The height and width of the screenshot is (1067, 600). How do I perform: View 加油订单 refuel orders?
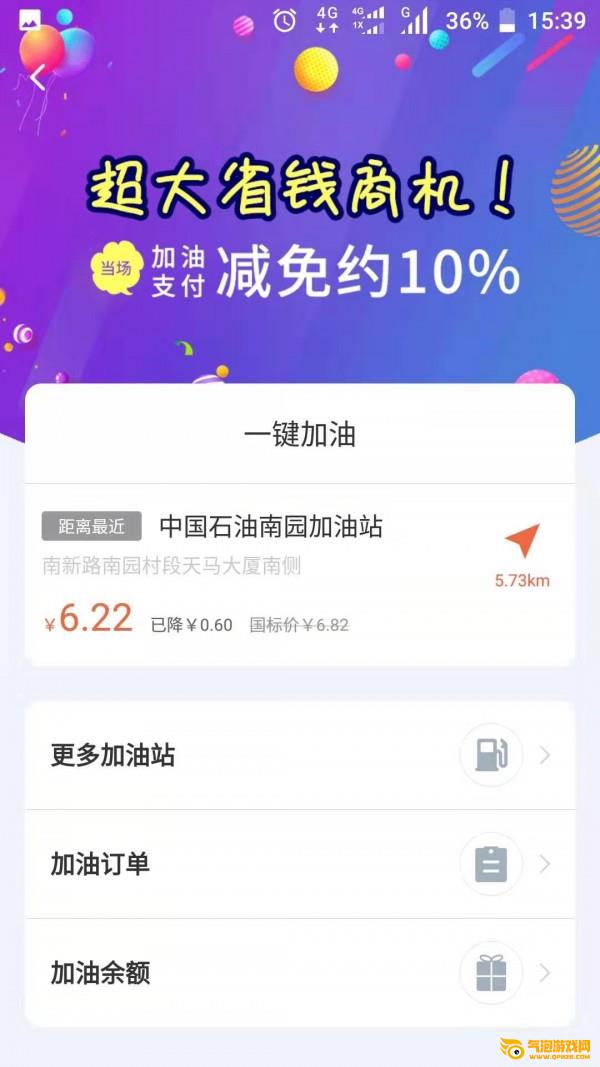coord(300,864)
